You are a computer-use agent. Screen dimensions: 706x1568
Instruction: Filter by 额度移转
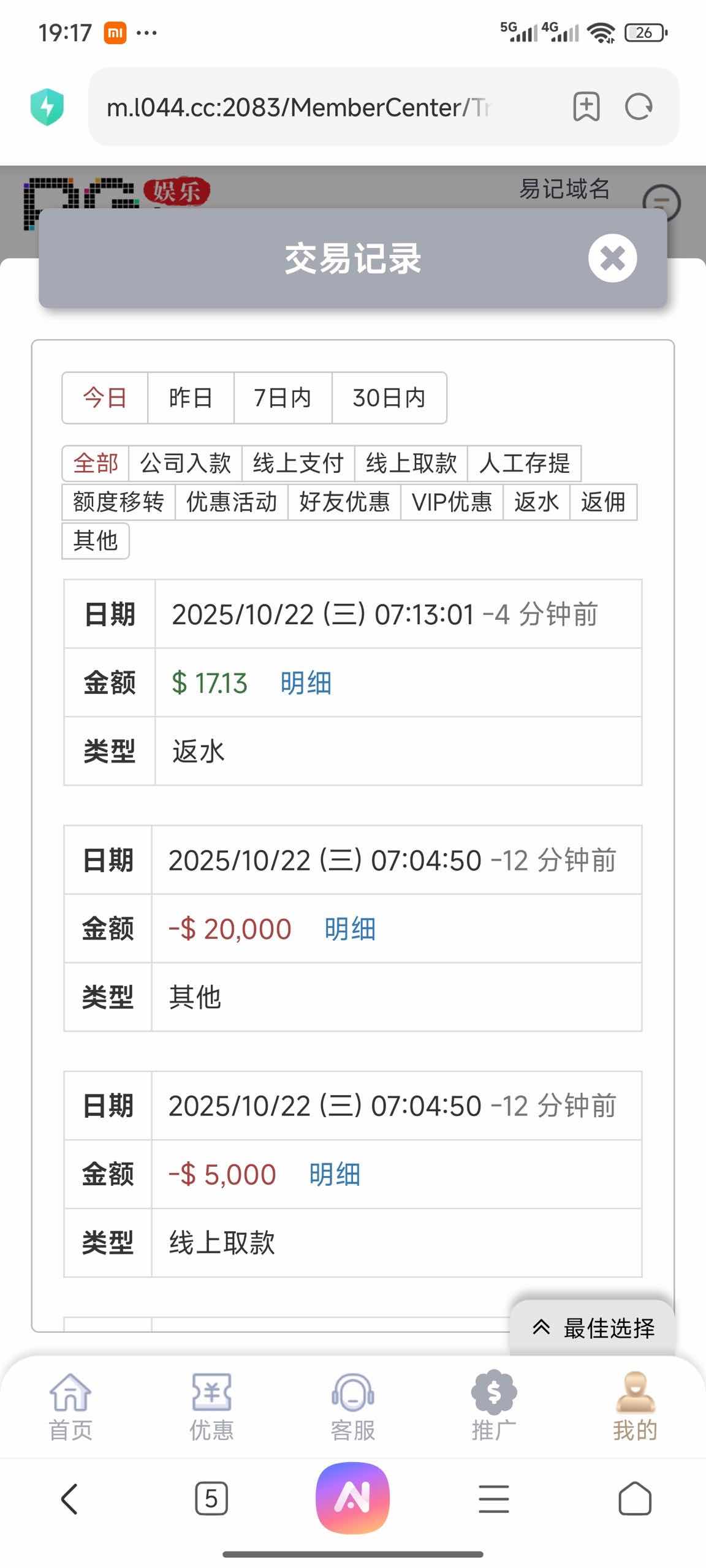click(x=118, y=502)
